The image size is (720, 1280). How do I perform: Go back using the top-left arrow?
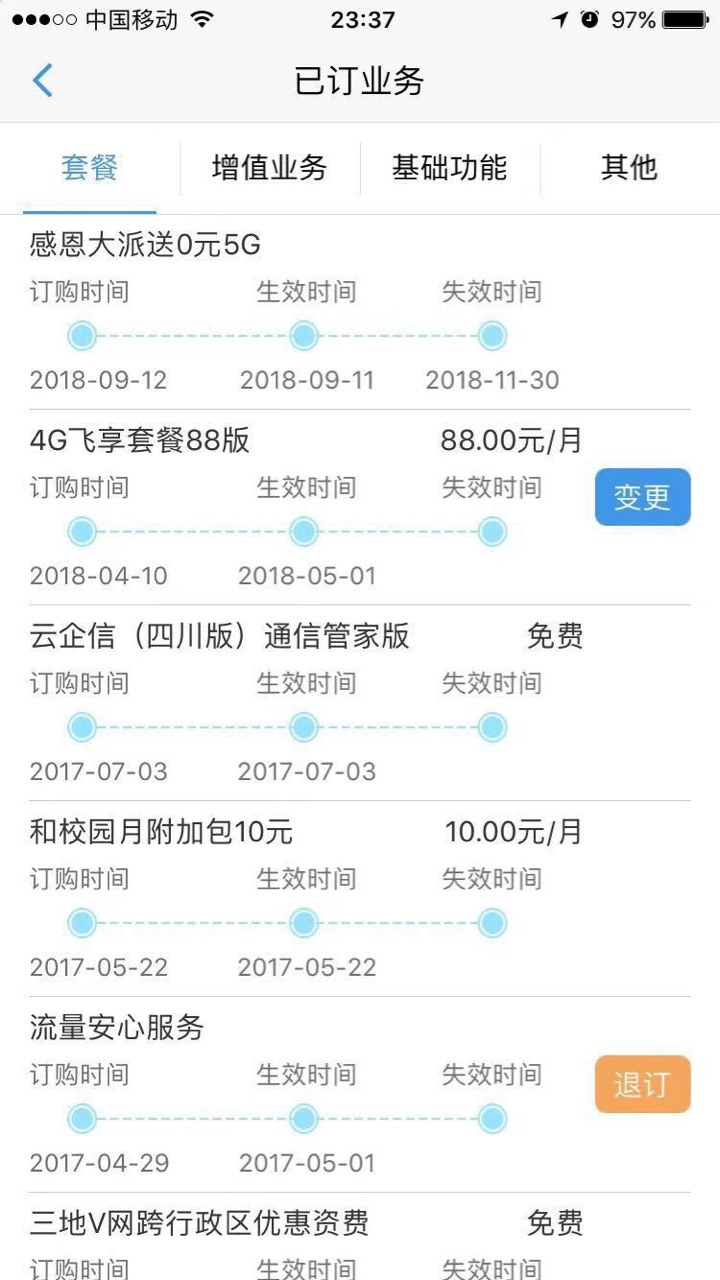(42, 80)
